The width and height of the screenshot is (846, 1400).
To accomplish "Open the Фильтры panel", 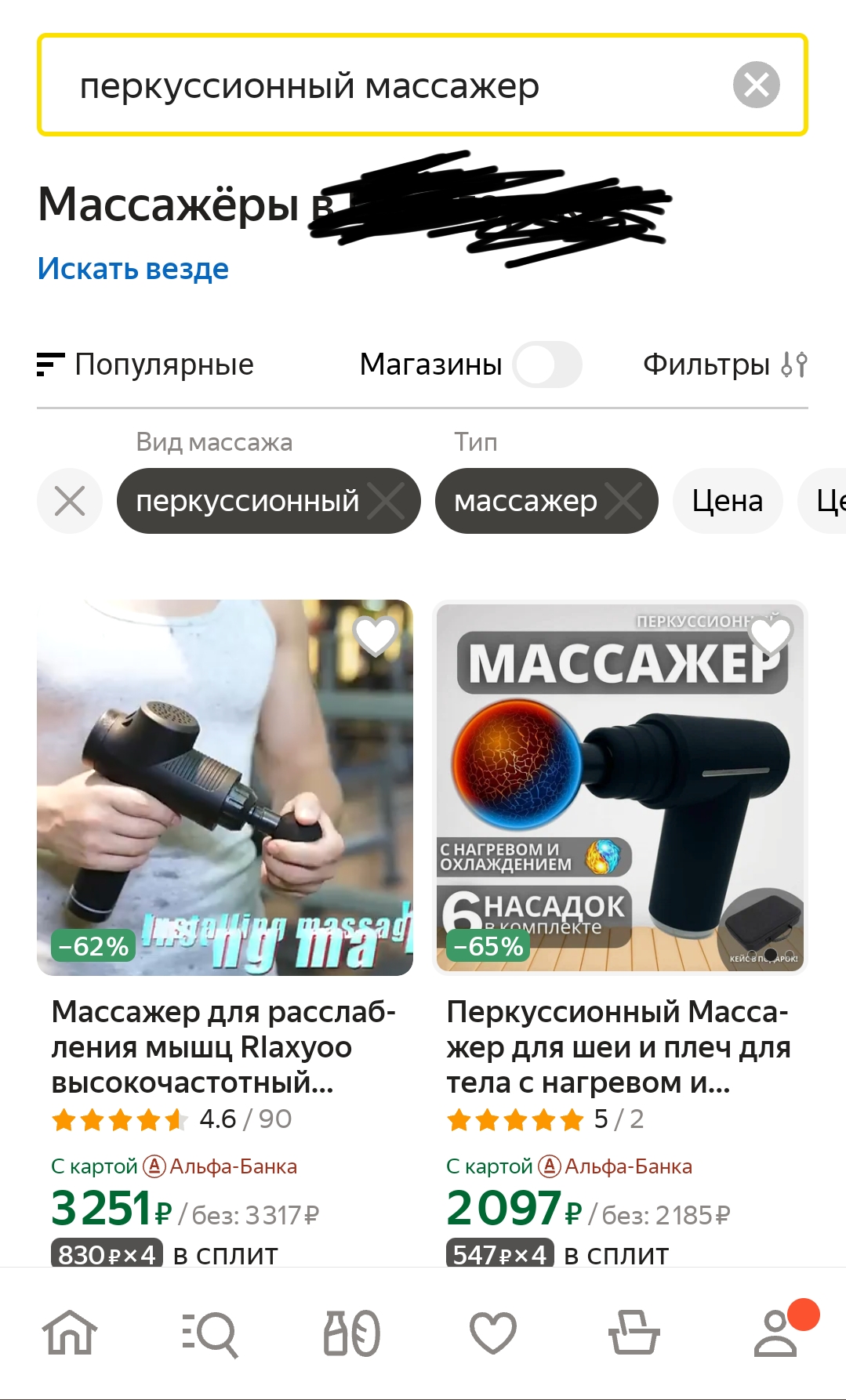I will 724,365.
